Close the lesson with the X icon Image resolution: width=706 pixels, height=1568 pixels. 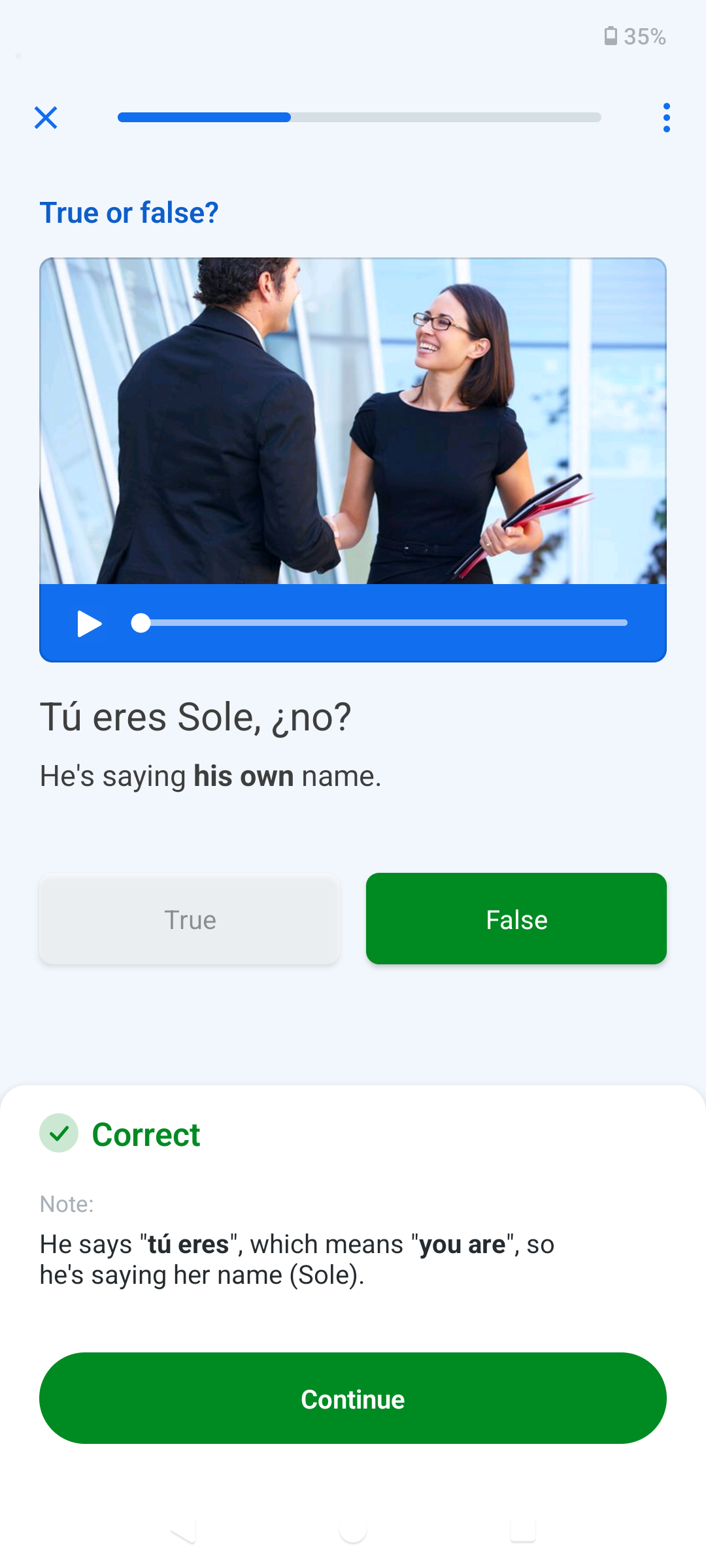click(46, 118)
